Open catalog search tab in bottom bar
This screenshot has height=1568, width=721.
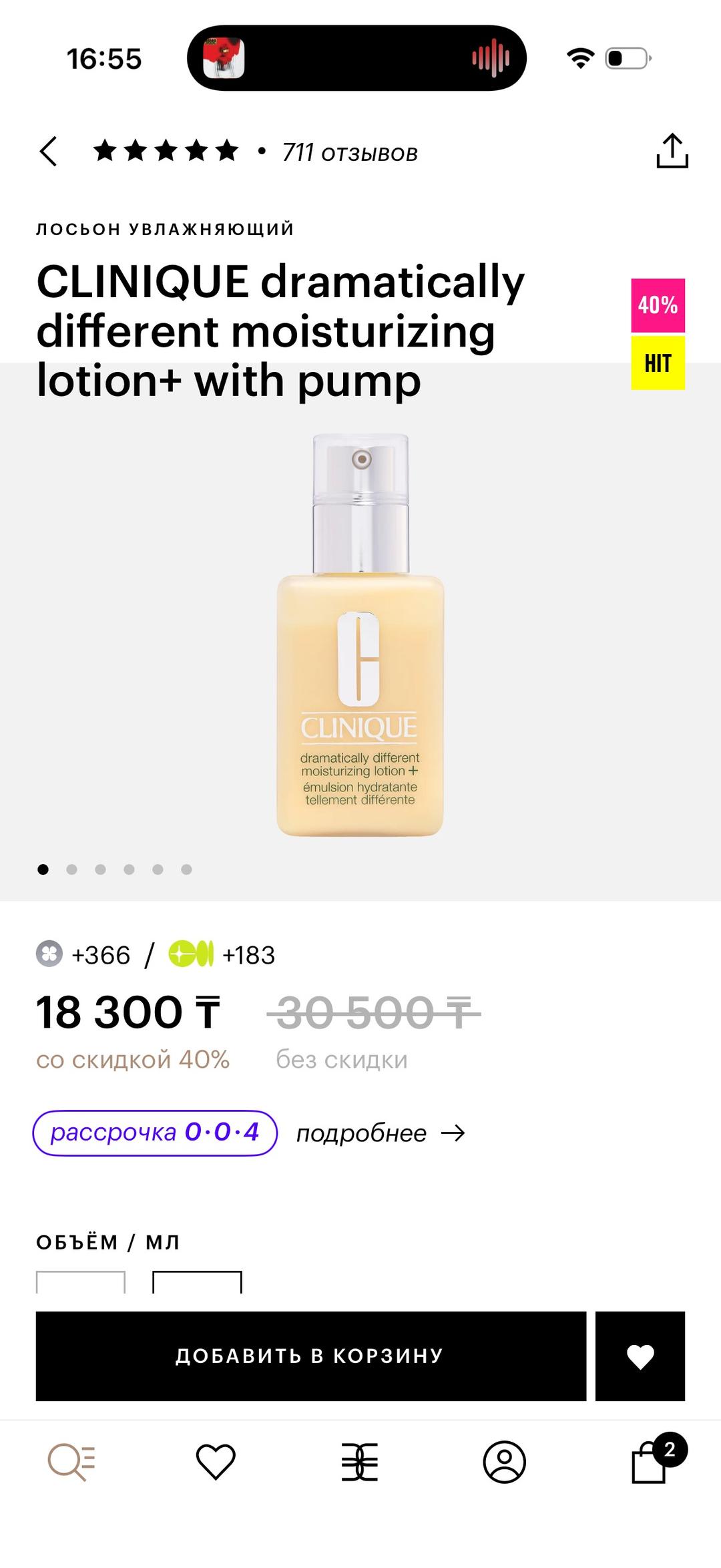coord(71,1462)
